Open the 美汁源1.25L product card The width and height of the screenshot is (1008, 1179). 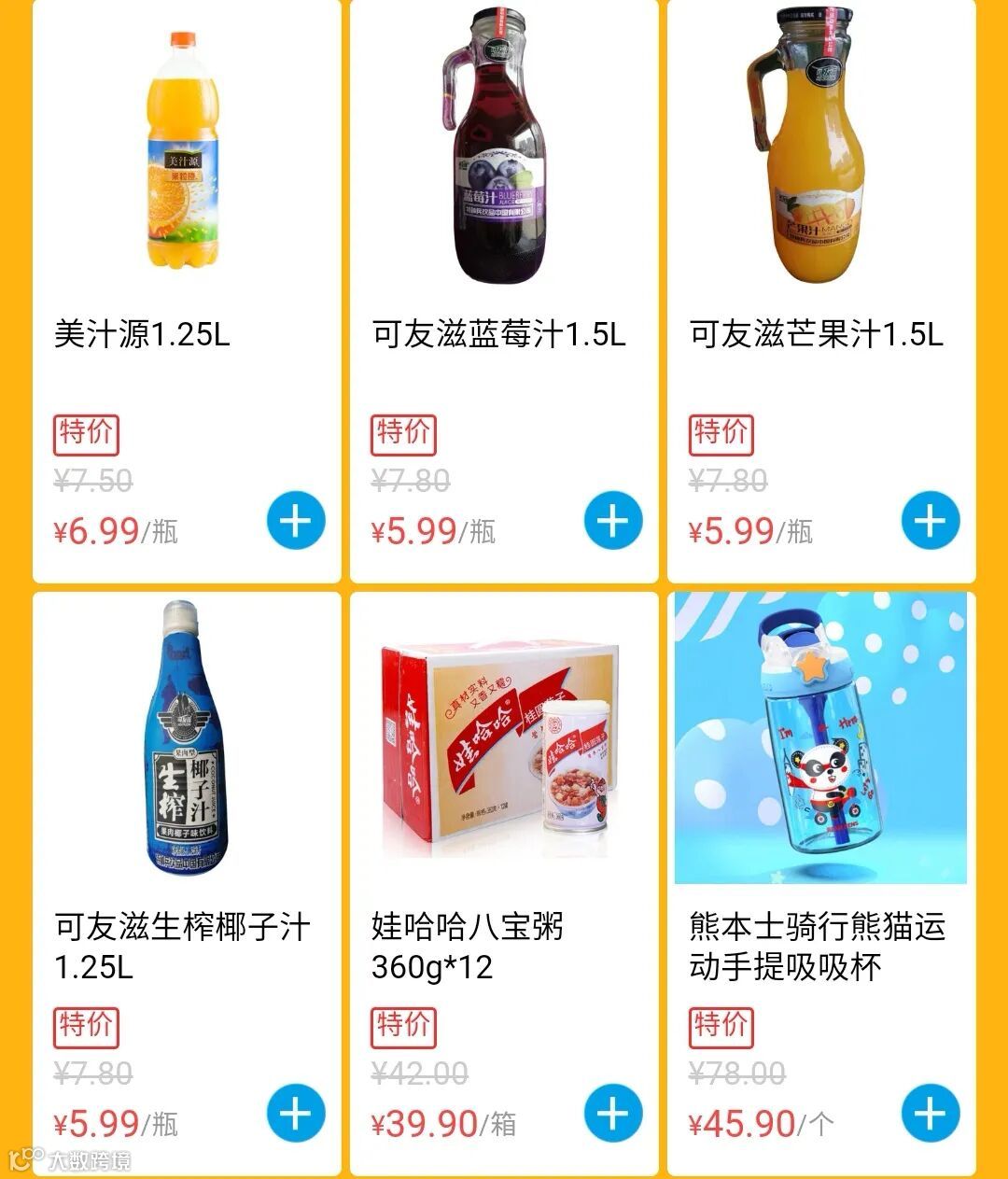tap(185, 149)
